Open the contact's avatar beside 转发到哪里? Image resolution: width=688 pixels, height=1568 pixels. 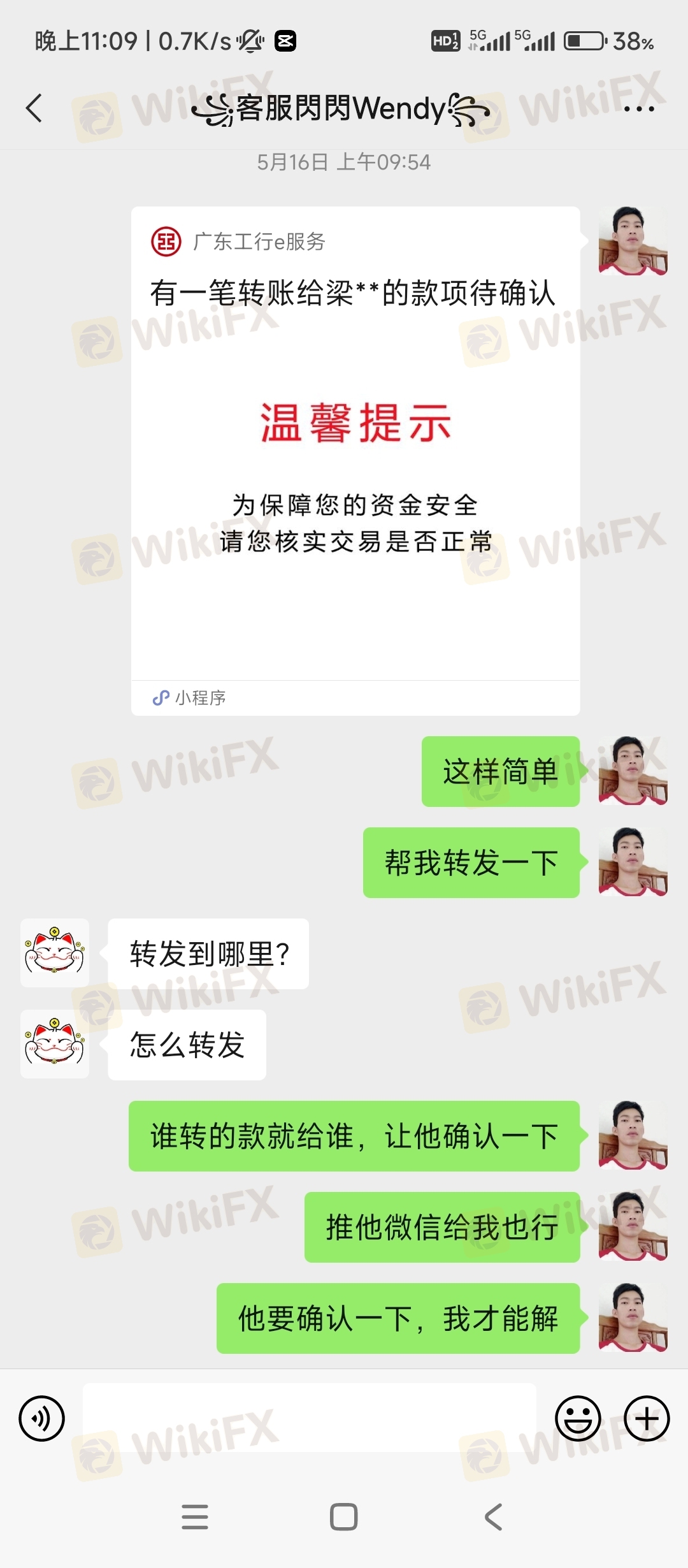[55, 952]
